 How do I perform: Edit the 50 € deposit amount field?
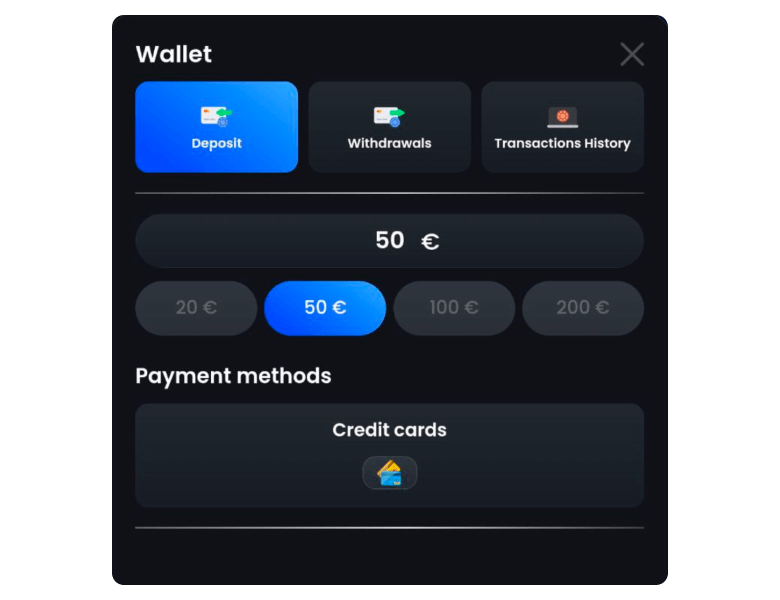coord(389,241)
